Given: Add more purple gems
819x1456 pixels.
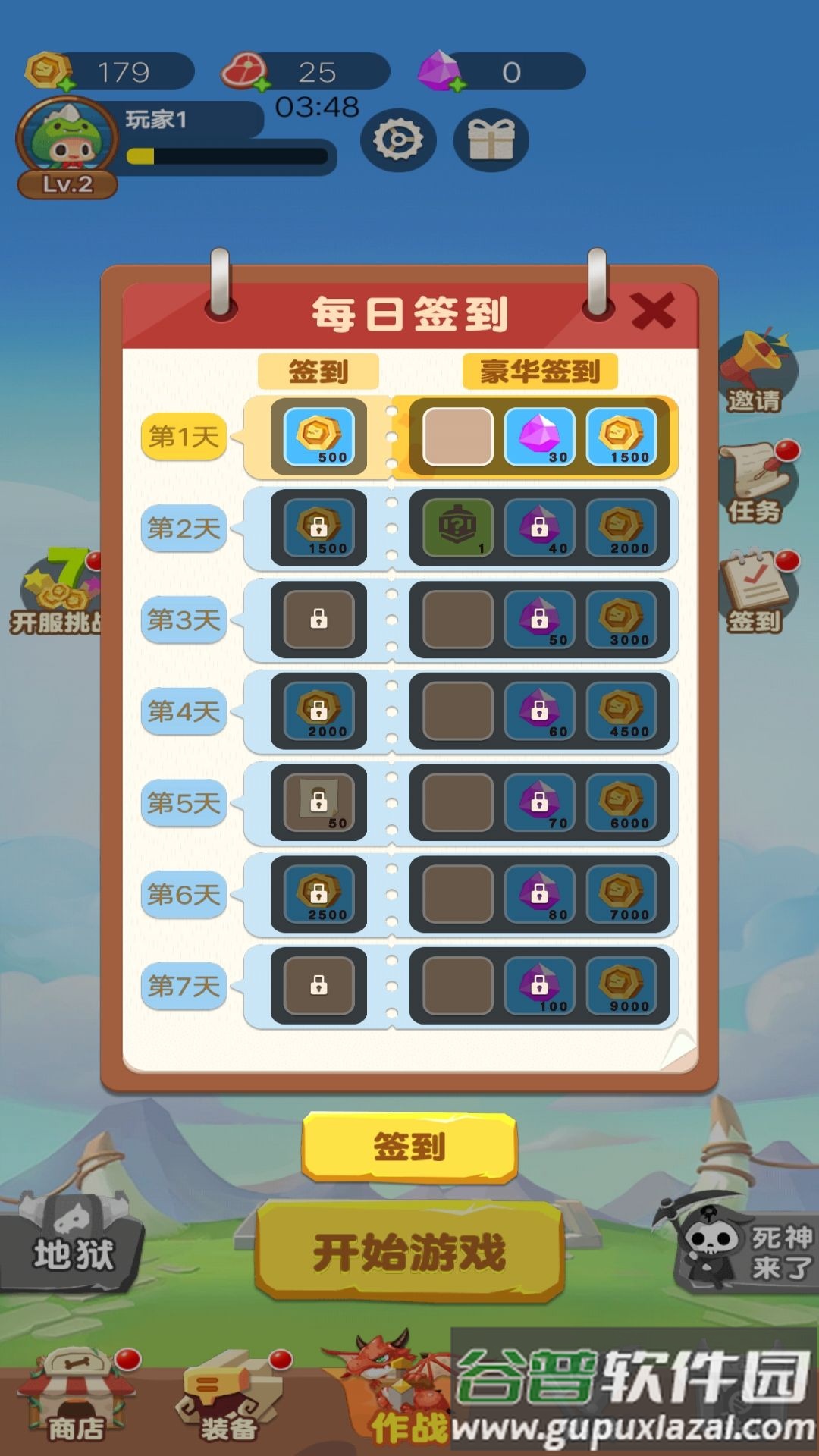Looking at the screenshot, I should pos(458,83).
